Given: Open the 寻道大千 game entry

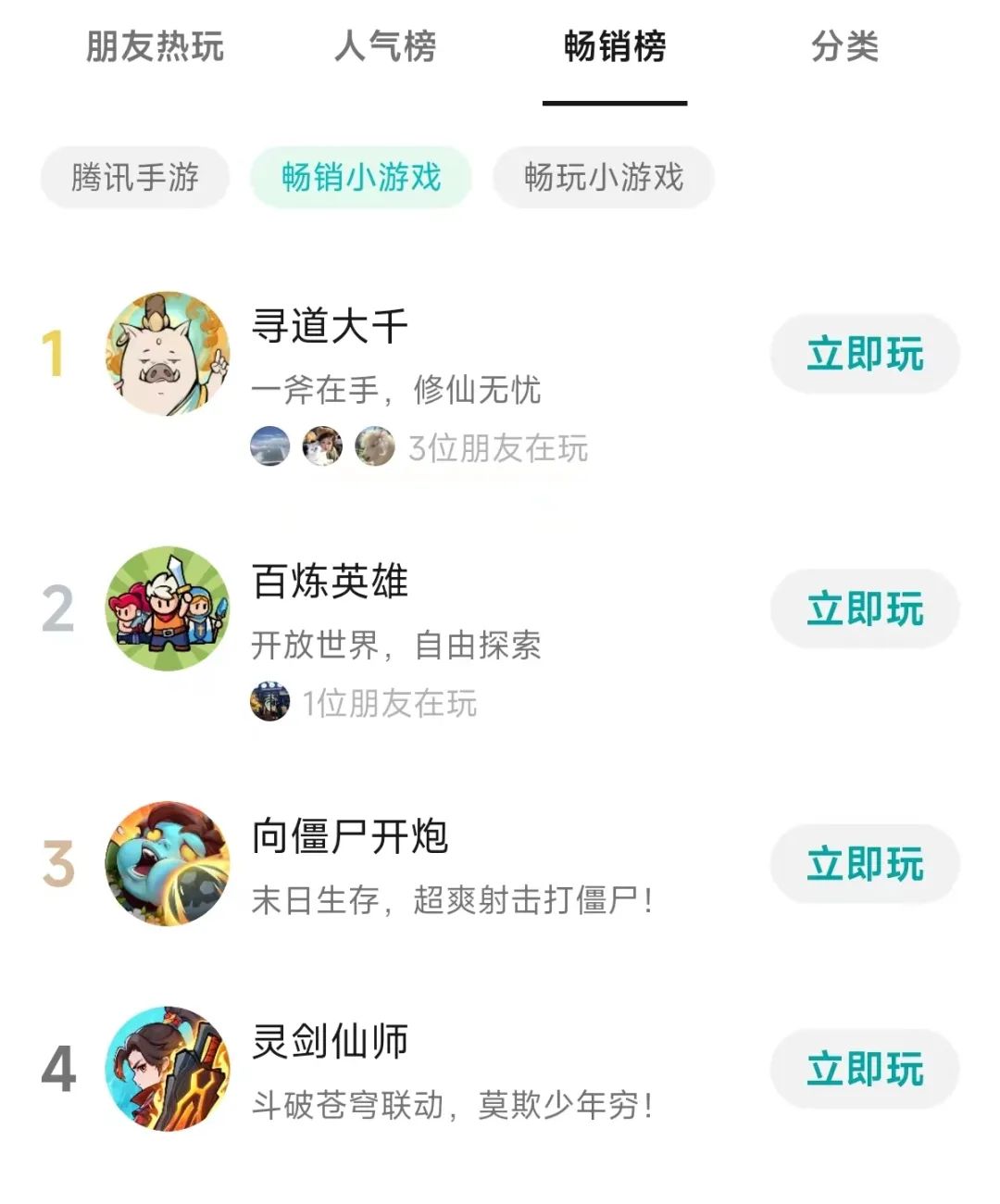Looking at the screenshot, I should click(330, 327).
